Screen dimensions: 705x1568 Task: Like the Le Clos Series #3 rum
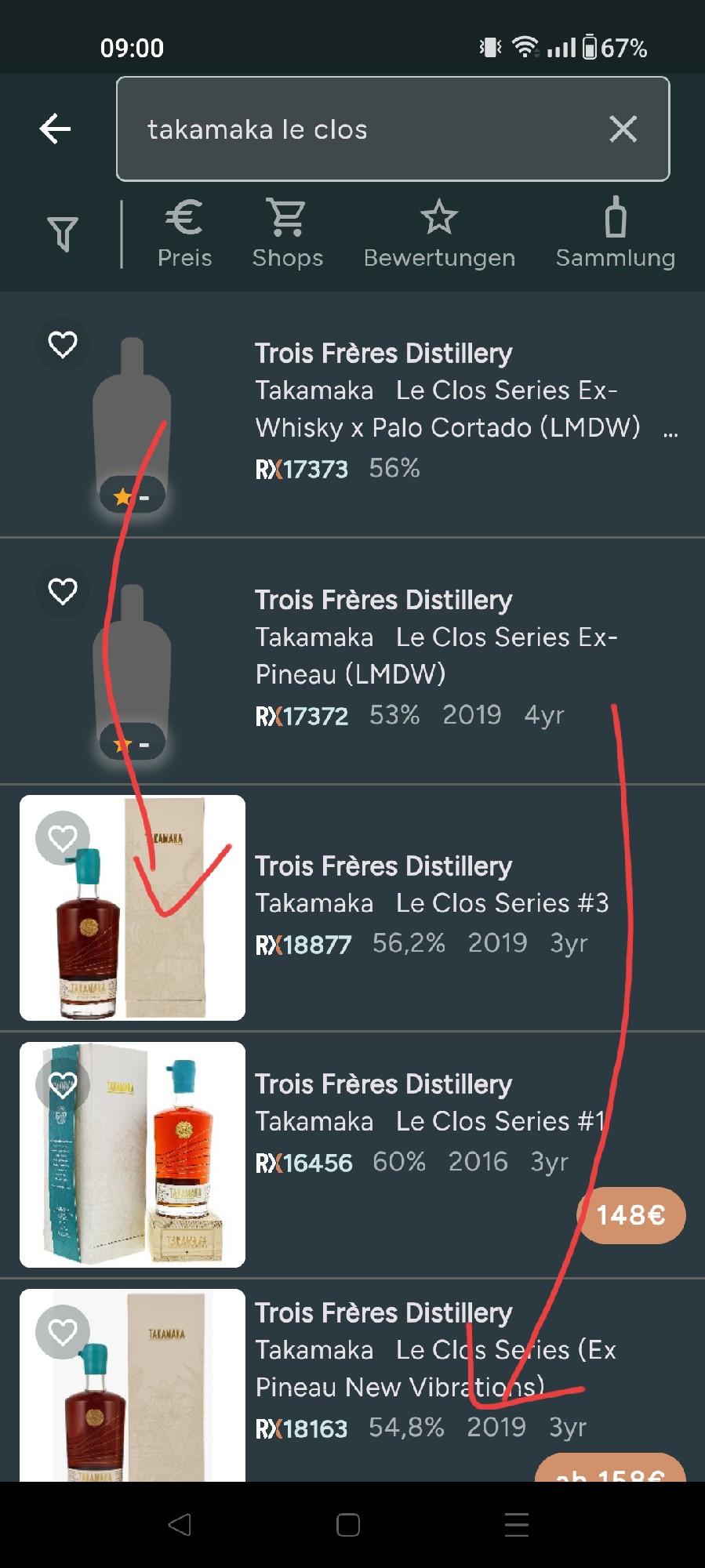tap(63, 838)
